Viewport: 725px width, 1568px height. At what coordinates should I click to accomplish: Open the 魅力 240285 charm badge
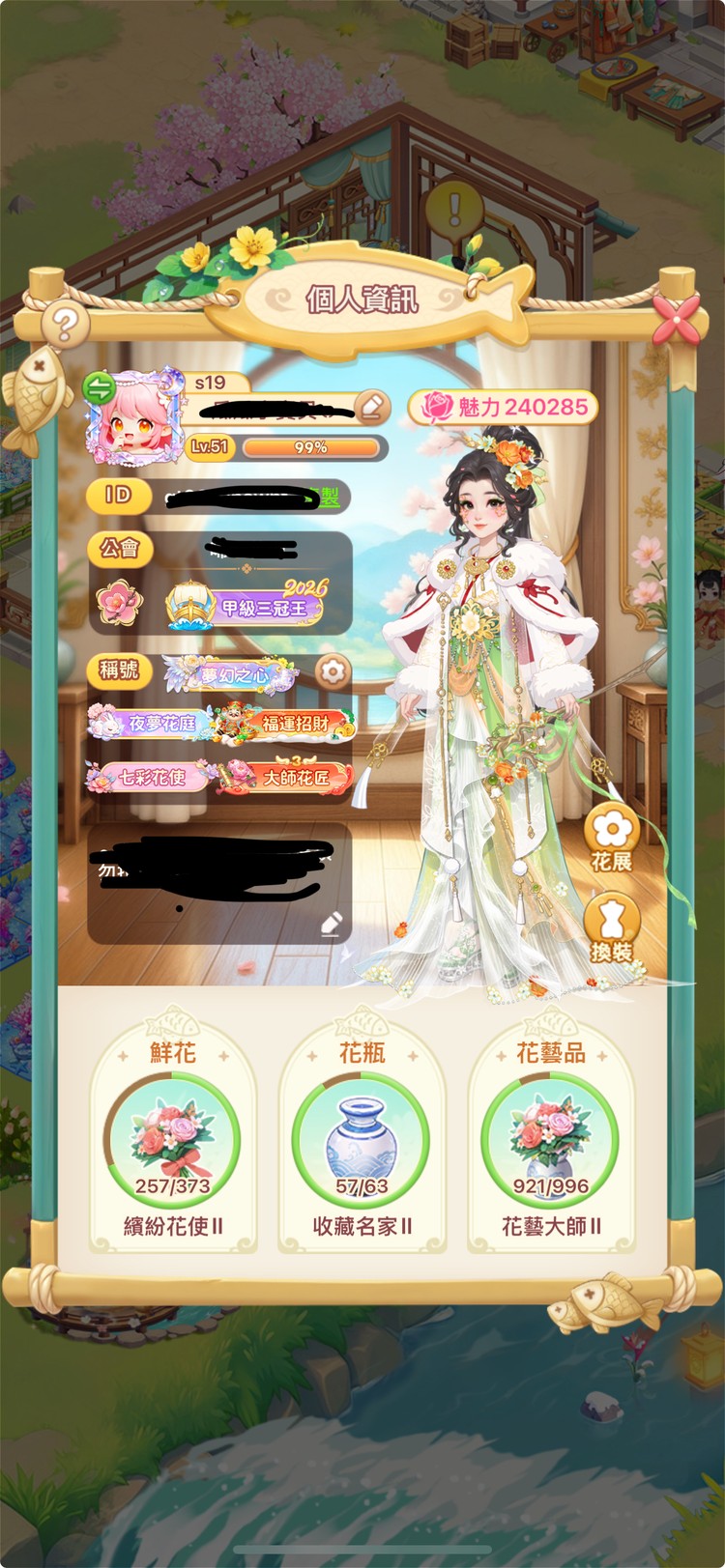pyautogui.click(x=505, y=407)
